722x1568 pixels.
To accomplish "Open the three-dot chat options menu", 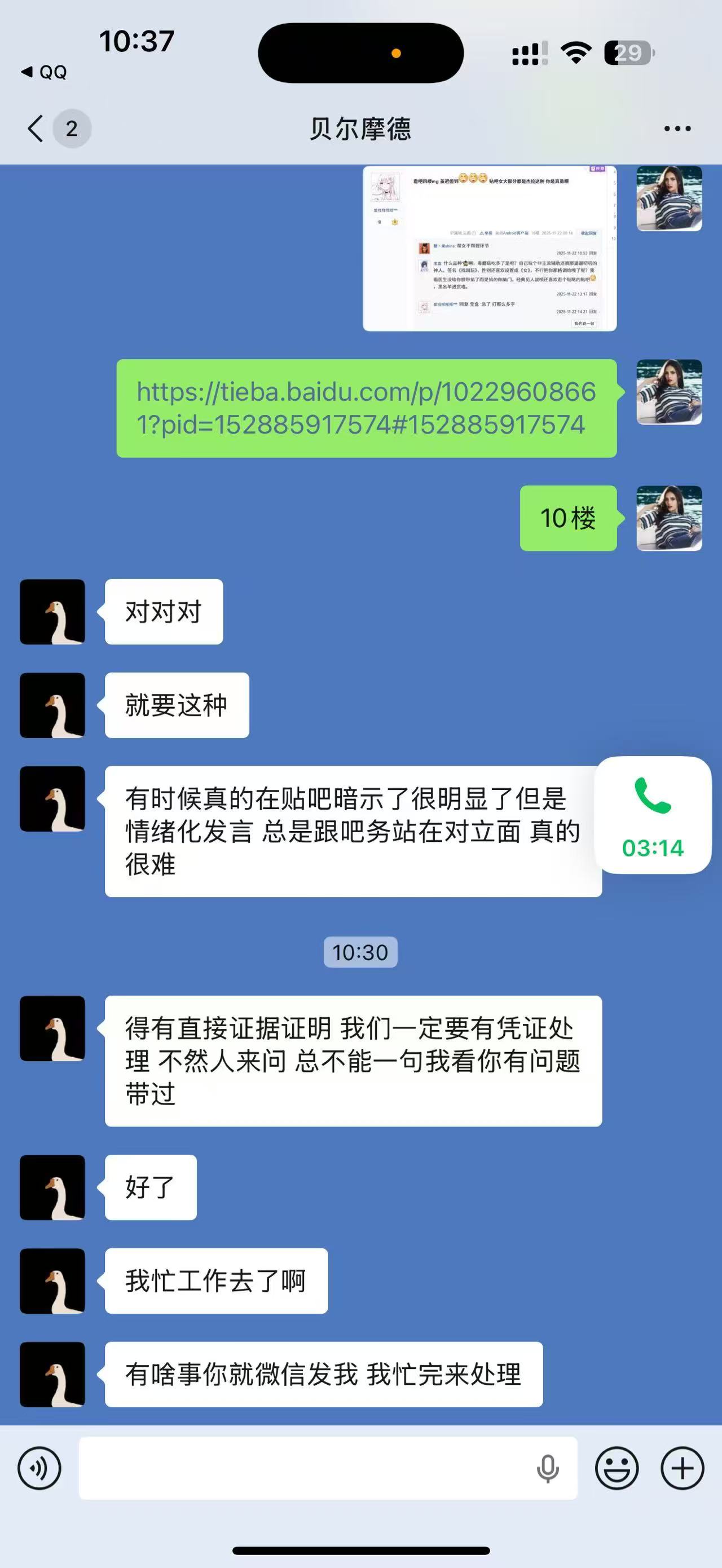I will coord(677,129).
